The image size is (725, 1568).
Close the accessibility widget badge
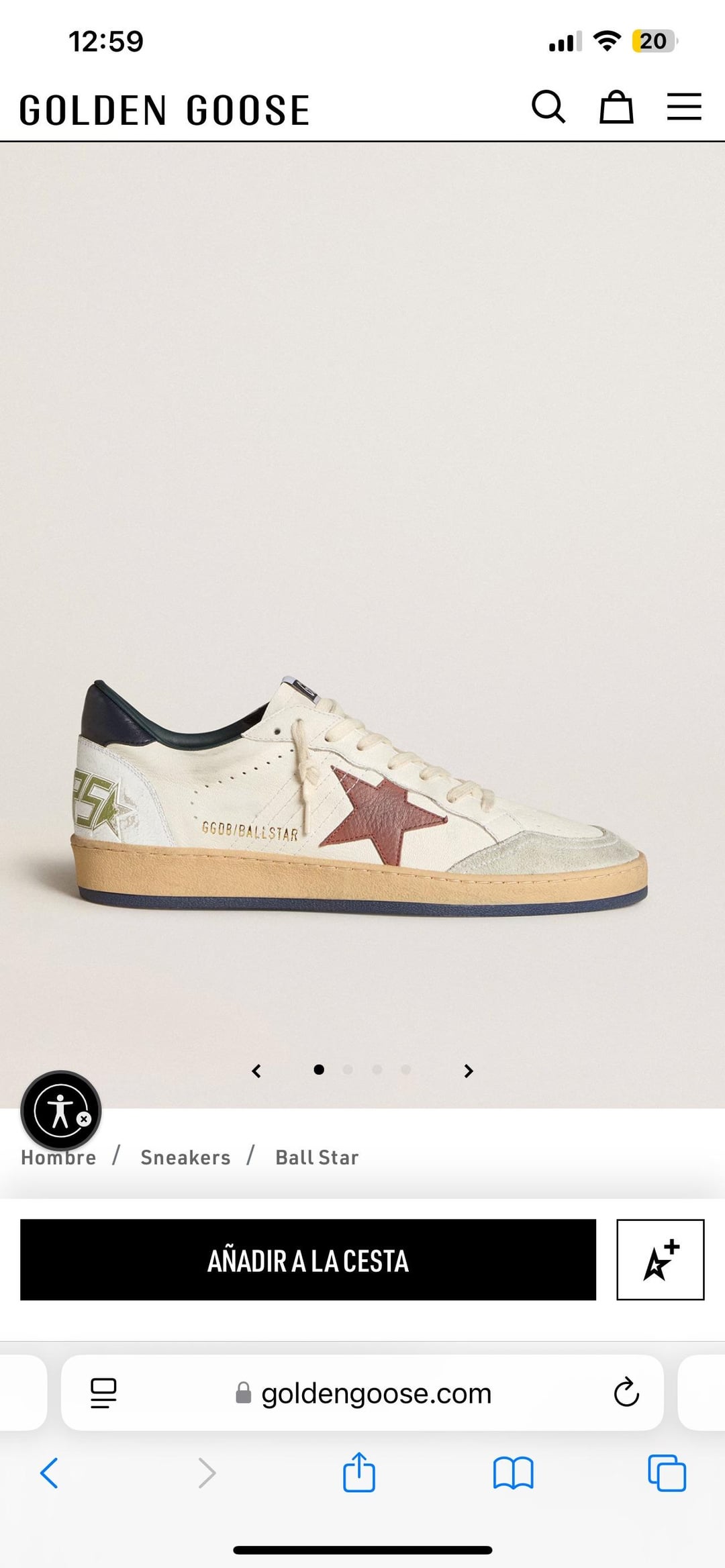pyautogui.click(x=84, y=1119)
